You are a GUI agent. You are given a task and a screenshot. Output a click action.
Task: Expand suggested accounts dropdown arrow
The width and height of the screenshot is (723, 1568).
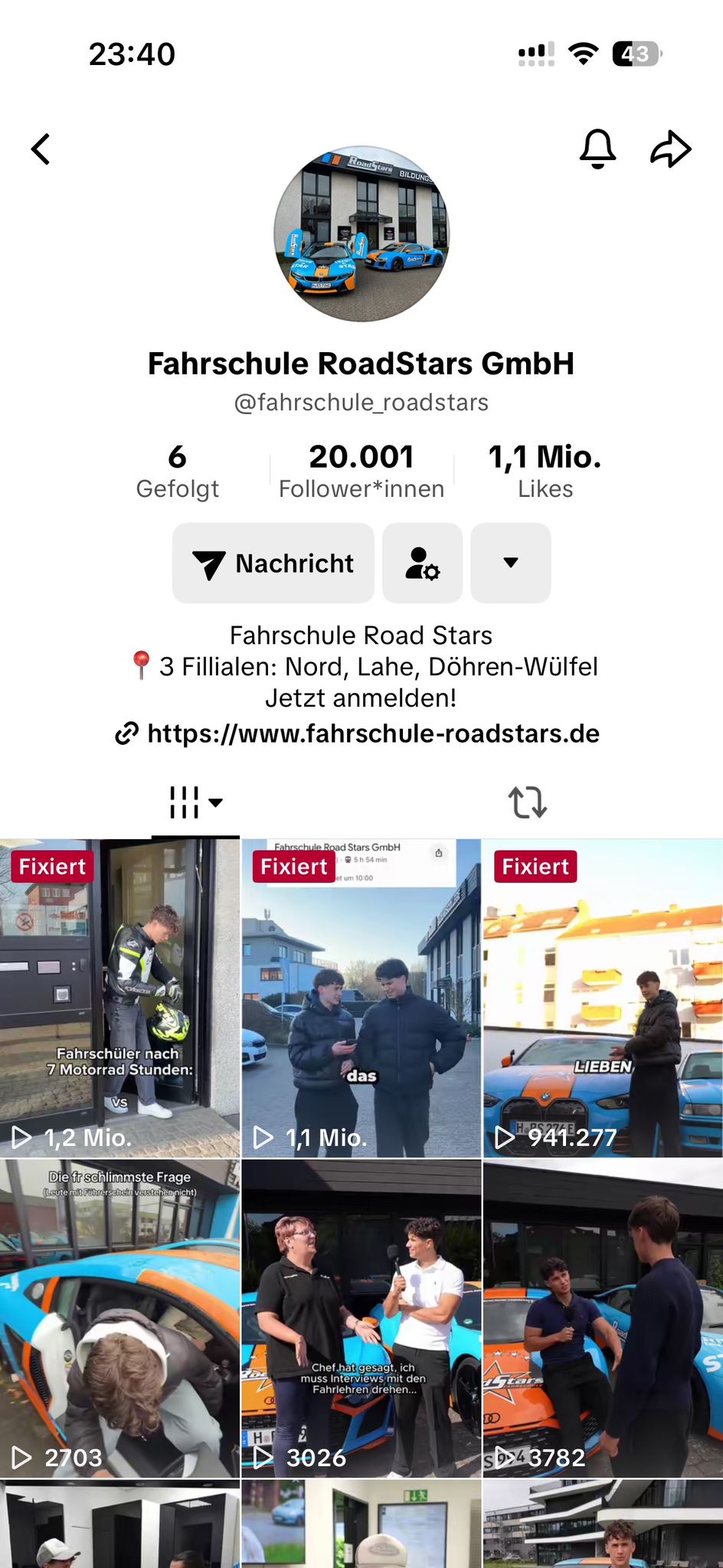pyautogui.click(x=511, y=563)
